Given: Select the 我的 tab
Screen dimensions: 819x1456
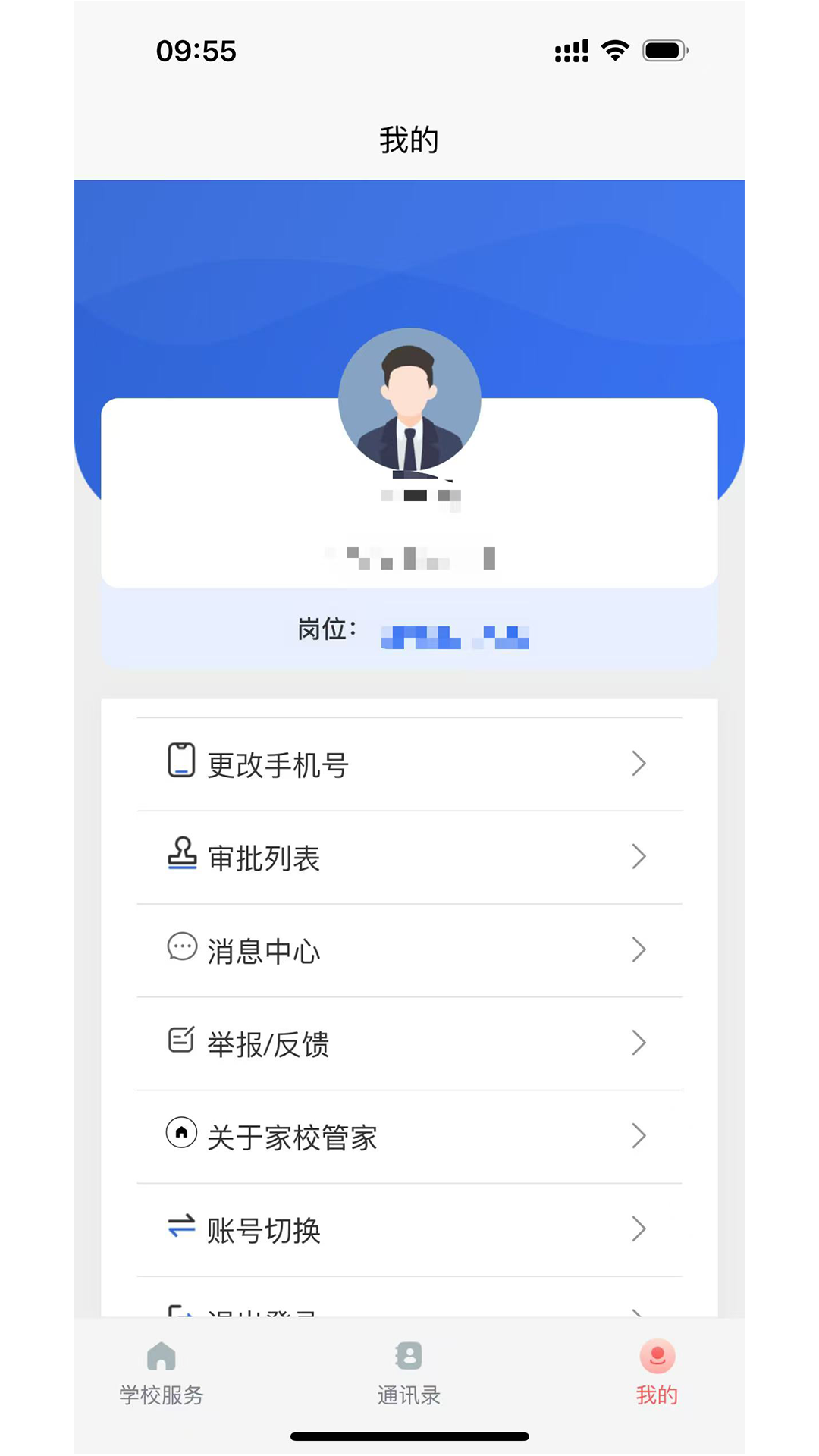Looking at the screenshot, I should click(657, 1373).
